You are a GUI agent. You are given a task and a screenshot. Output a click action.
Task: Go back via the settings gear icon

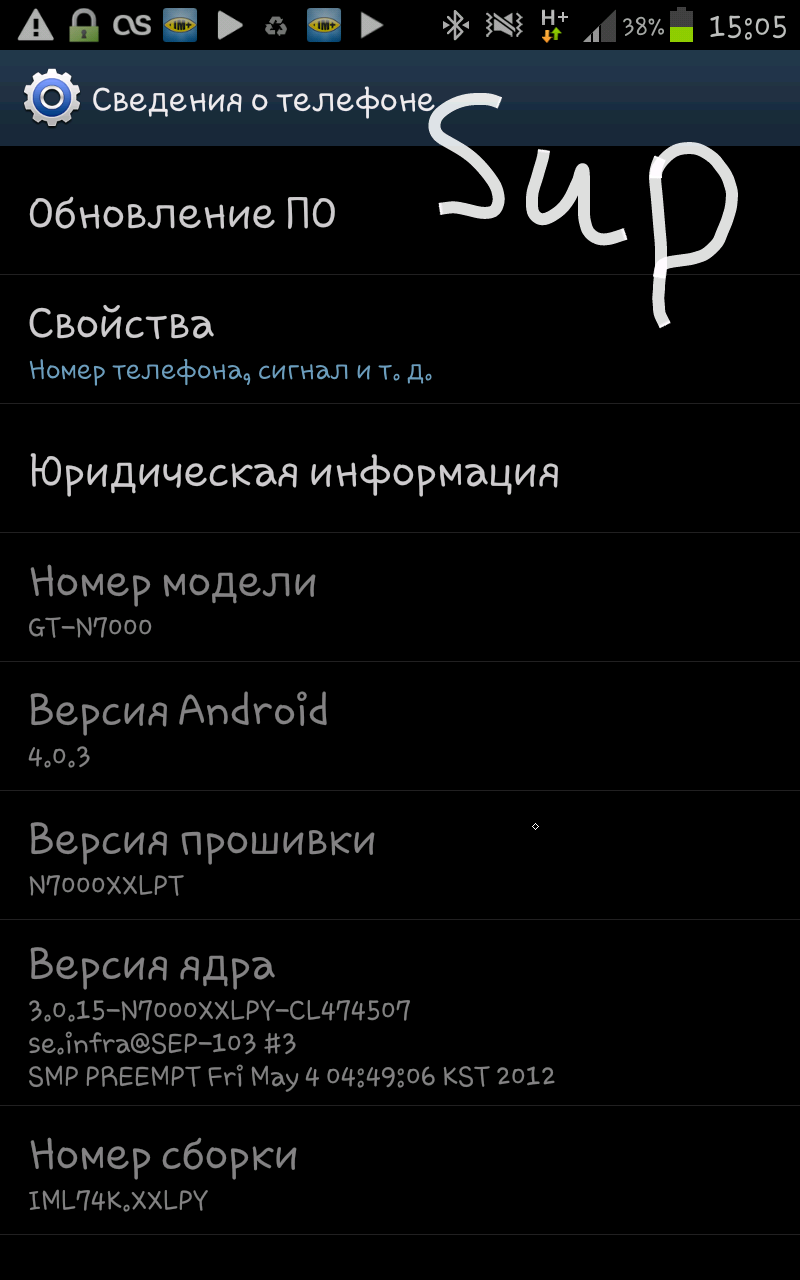pyautogui.click(x=51, y=98)
